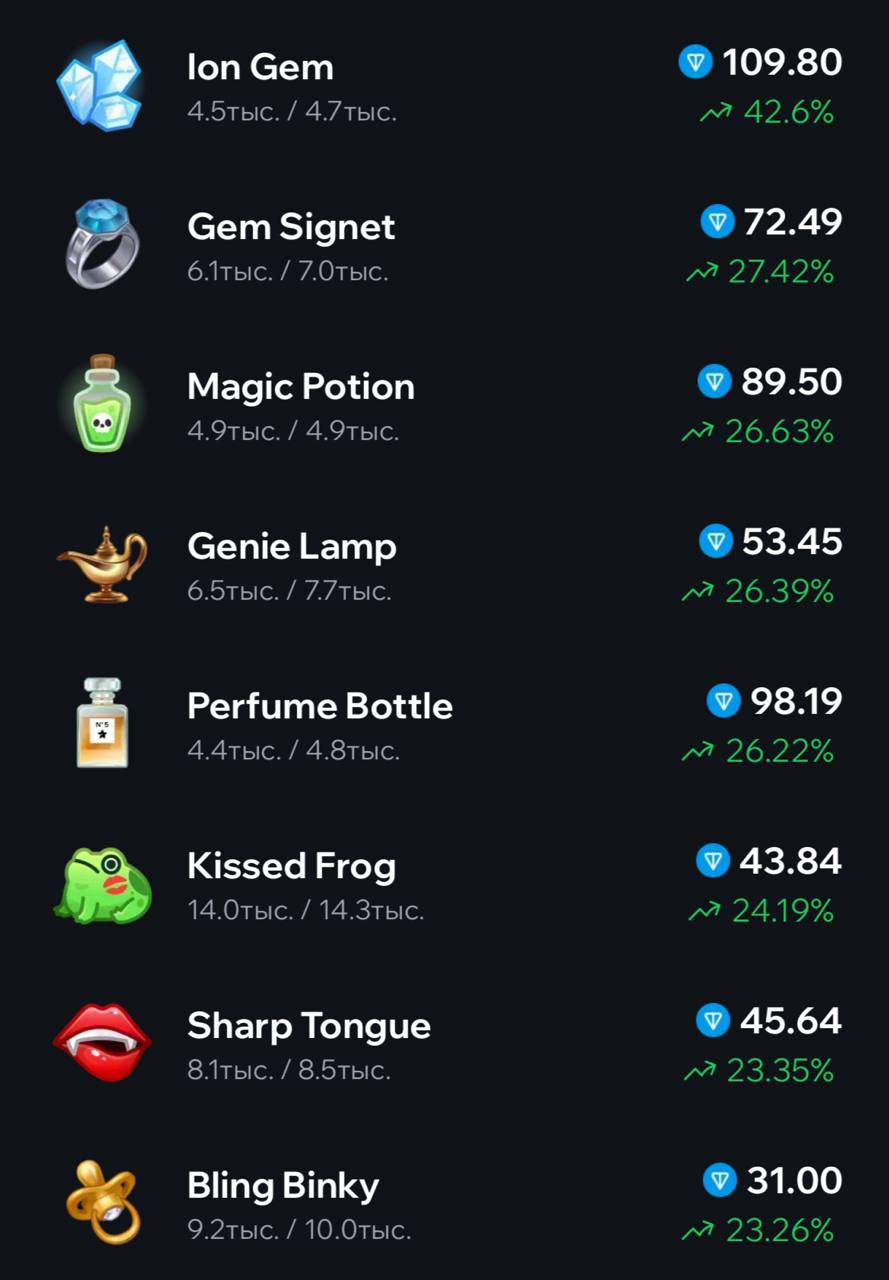Screen dimensions: 889x1280
Task: Open the Bling Binky row
Action: click(x=283, y=1187)
